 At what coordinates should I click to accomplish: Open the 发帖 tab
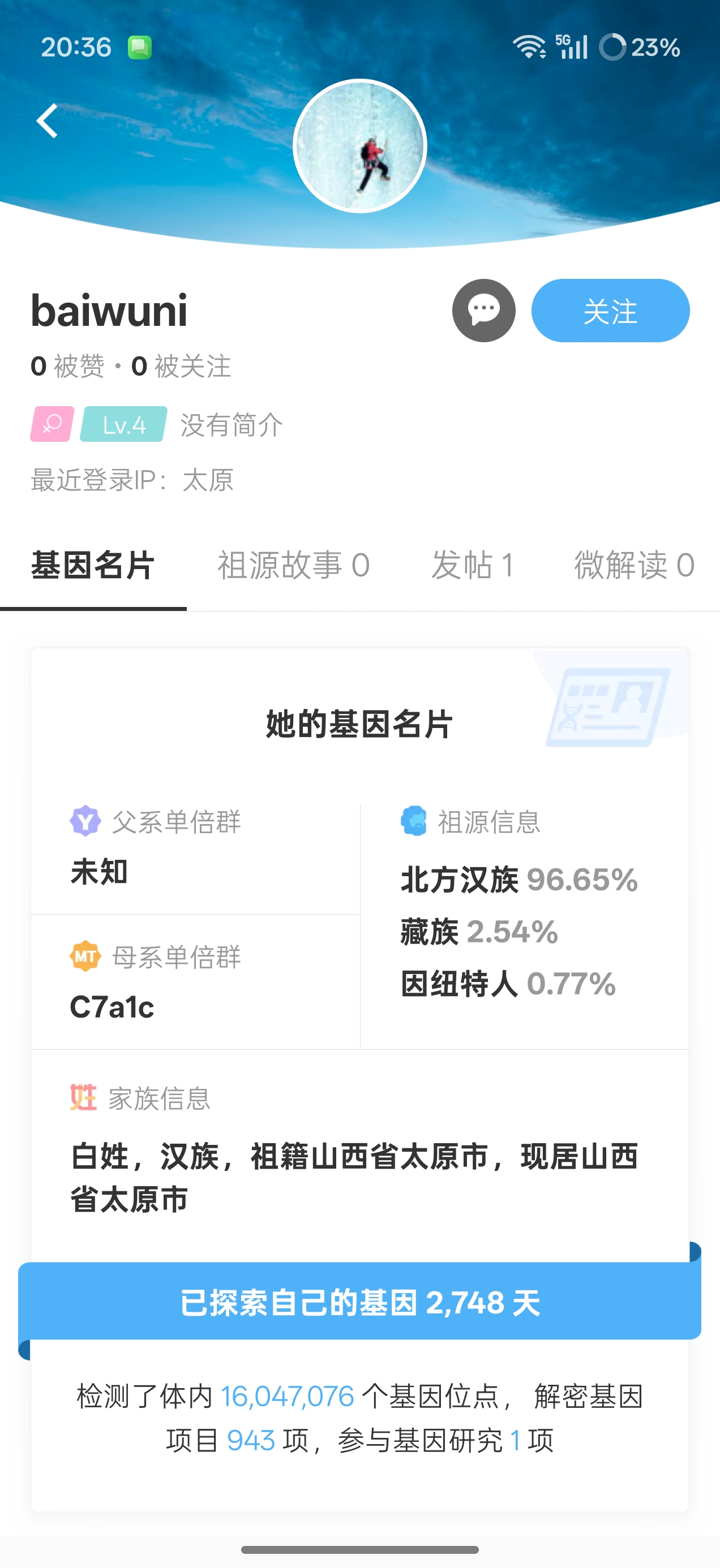[472, 565]
